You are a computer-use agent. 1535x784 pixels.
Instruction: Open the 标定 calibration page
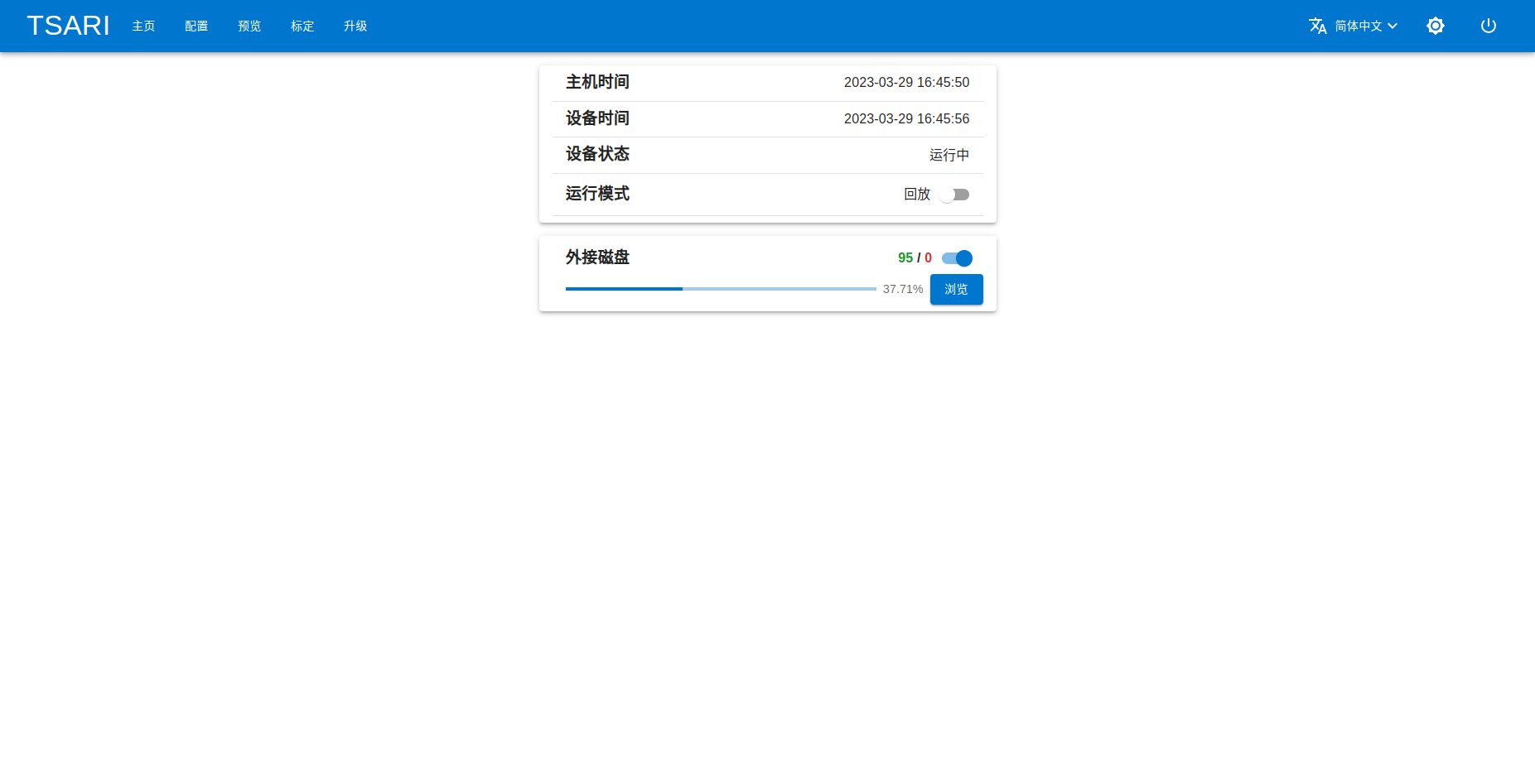(302, 26)
